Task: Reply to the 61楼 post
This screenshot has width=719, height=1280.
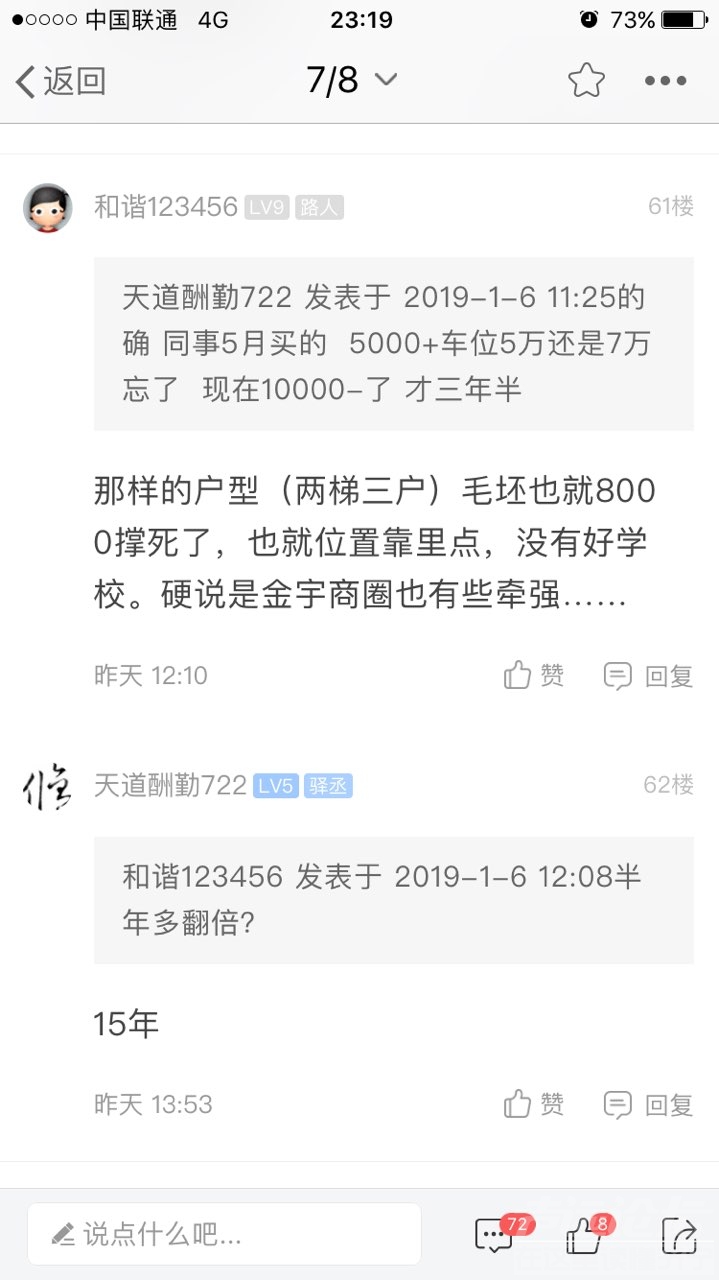Action: pos(648,676)
